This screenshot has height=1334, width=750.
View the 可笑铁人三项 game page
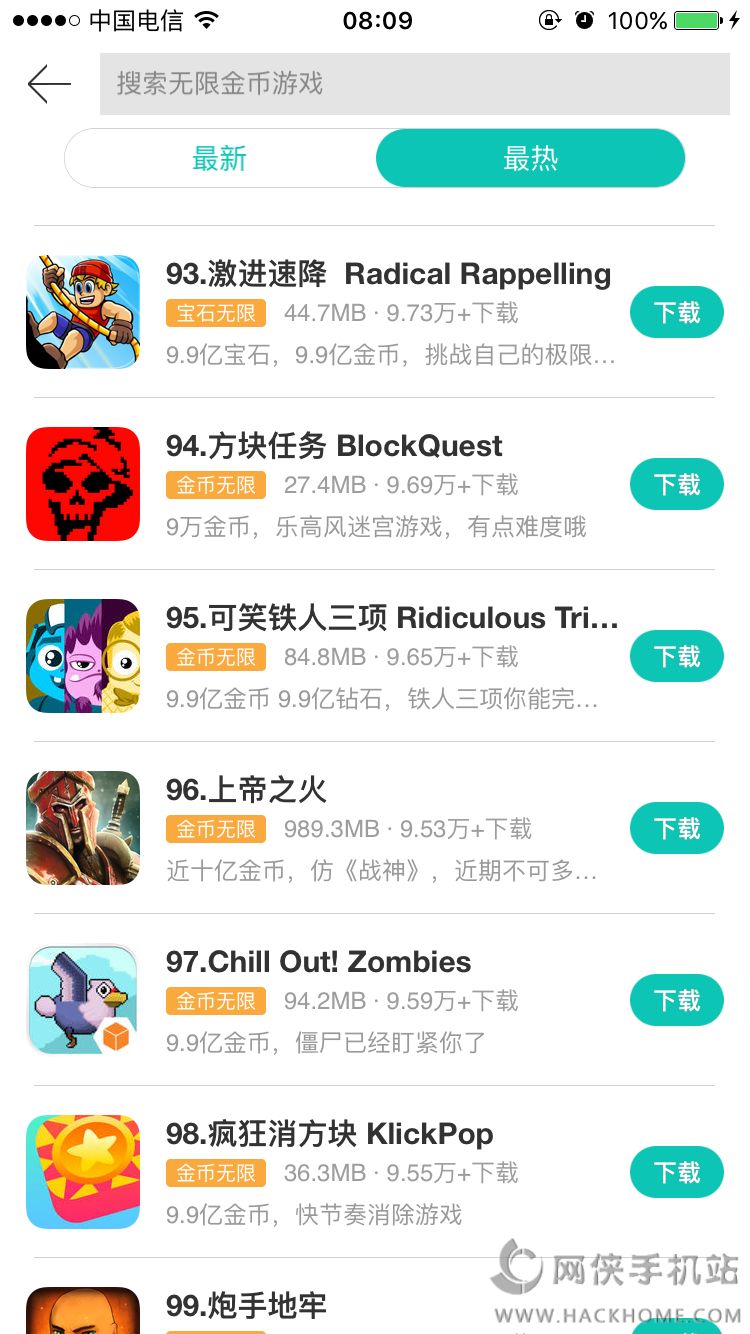pos(392,618)
